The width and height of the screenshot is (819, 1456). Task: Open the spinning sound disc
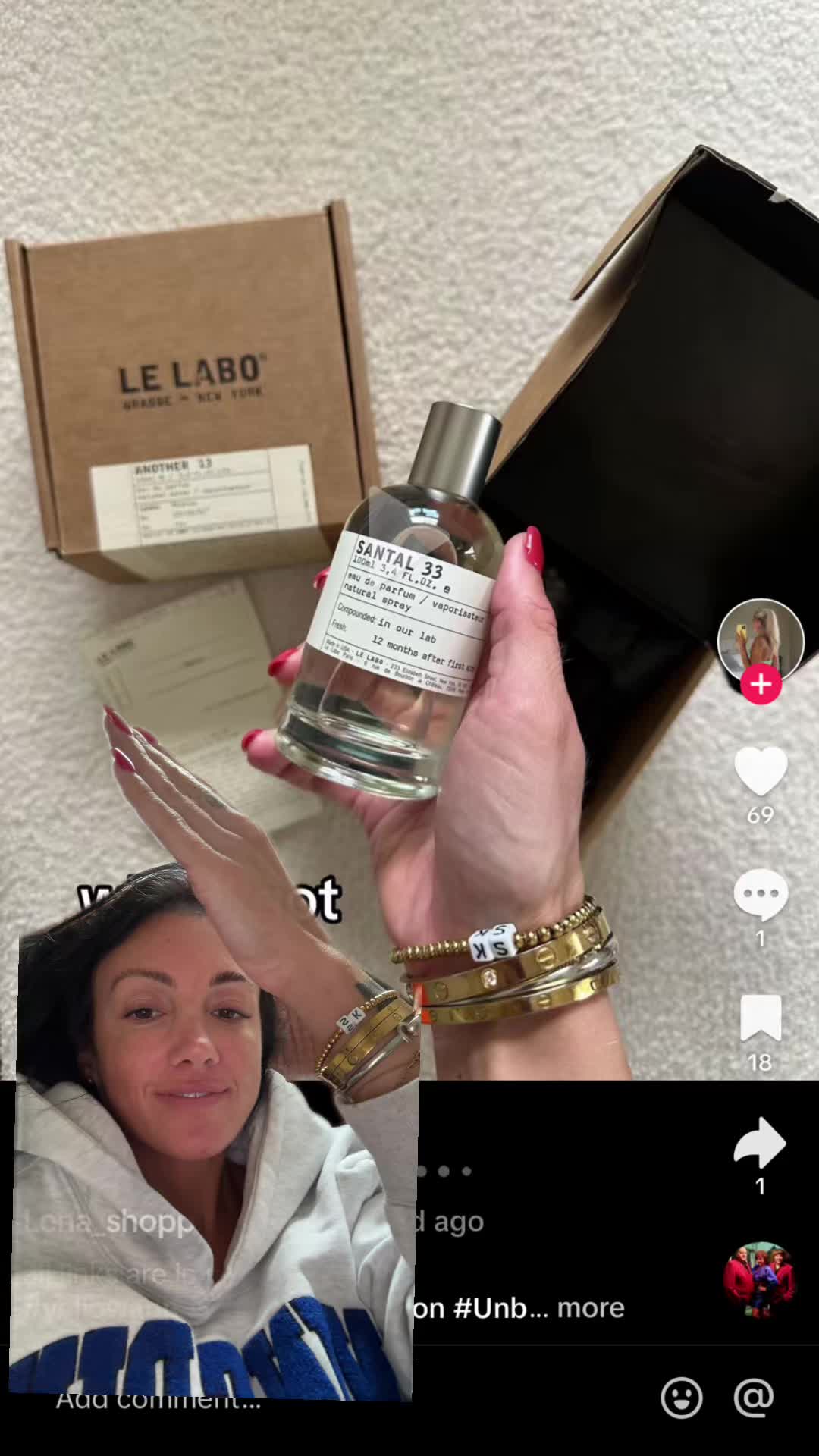[x=760, y=1280]
